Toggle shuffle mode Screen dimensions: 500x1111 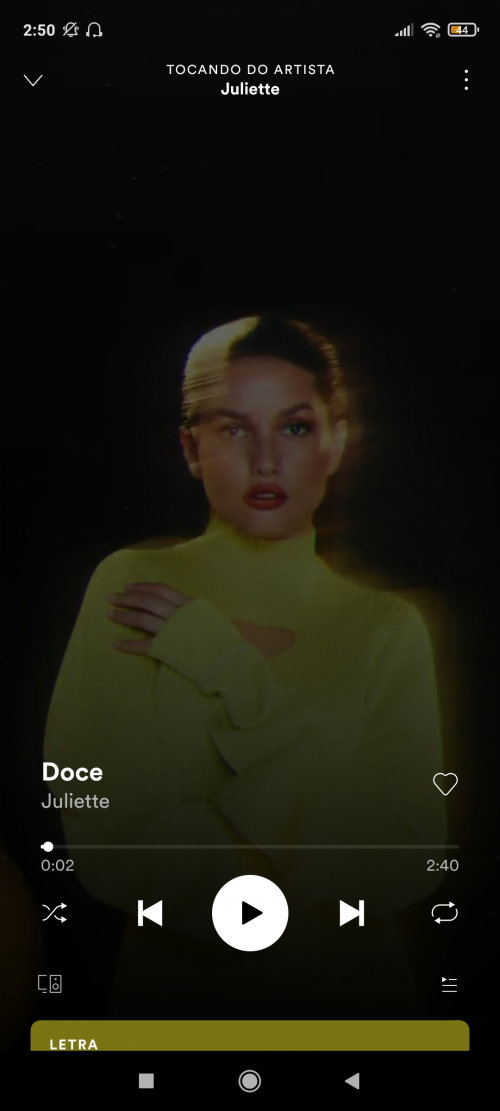pyautogui.click(x=55, y=913)
